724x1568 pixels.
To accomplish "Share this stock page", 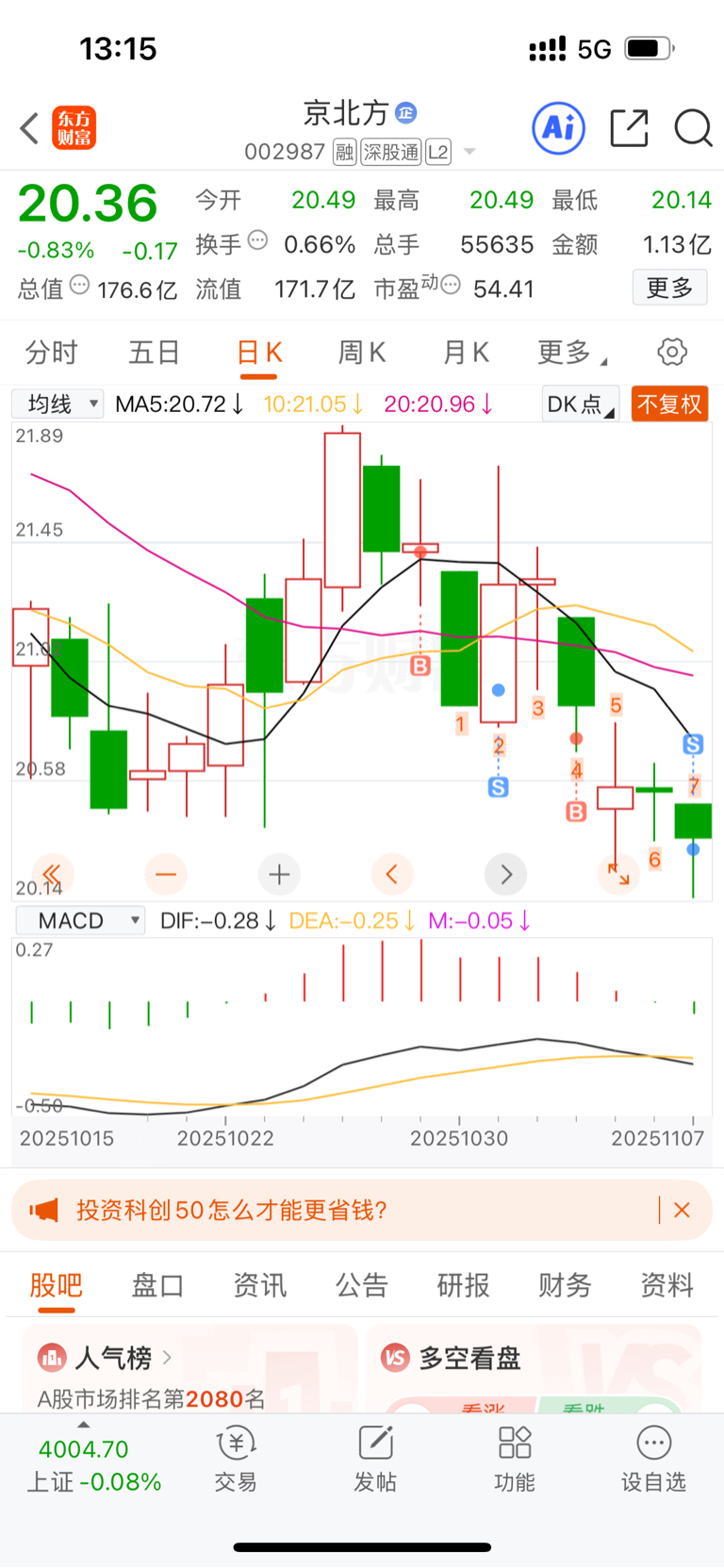I will [x=629, y=128].
